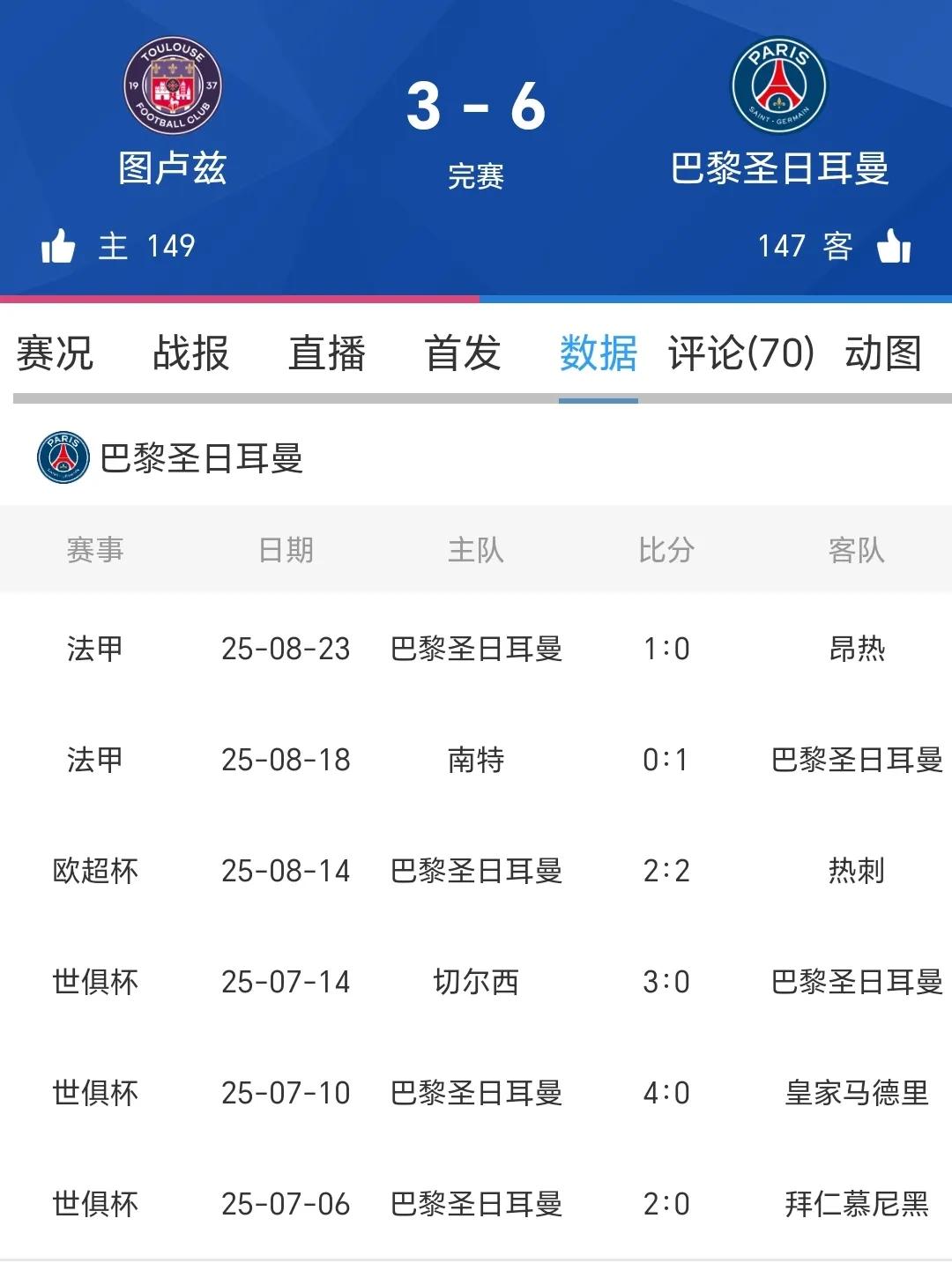Open the 世俱杯 match against 拜仁慕尼黑
The width and height of the screenshot is (952, 1263).
pos(476,1204)
